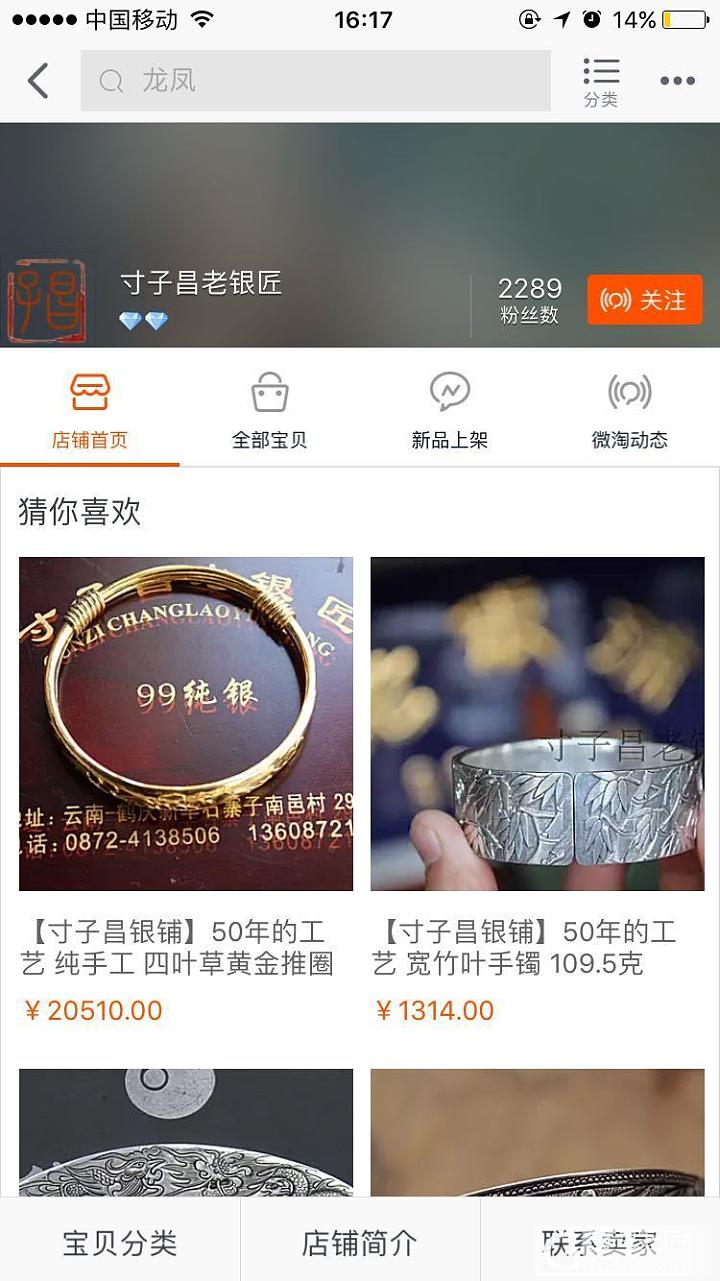Image resolution: width=720 pixels, height=1281 pixels.
Task: Follow the shop with 关注 button
Action: 644,300
